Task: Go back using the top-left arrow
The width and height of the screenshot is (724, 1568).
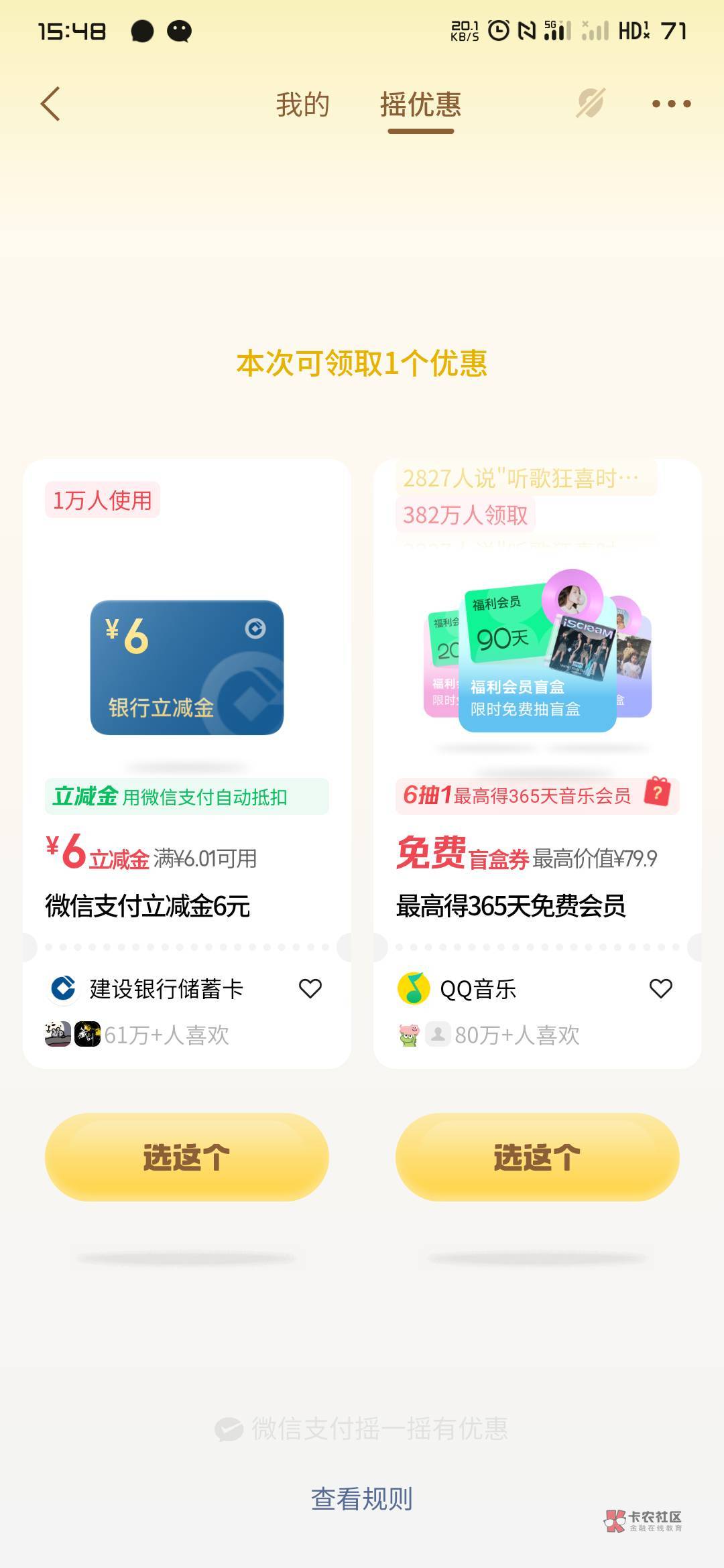Action: 50,104
